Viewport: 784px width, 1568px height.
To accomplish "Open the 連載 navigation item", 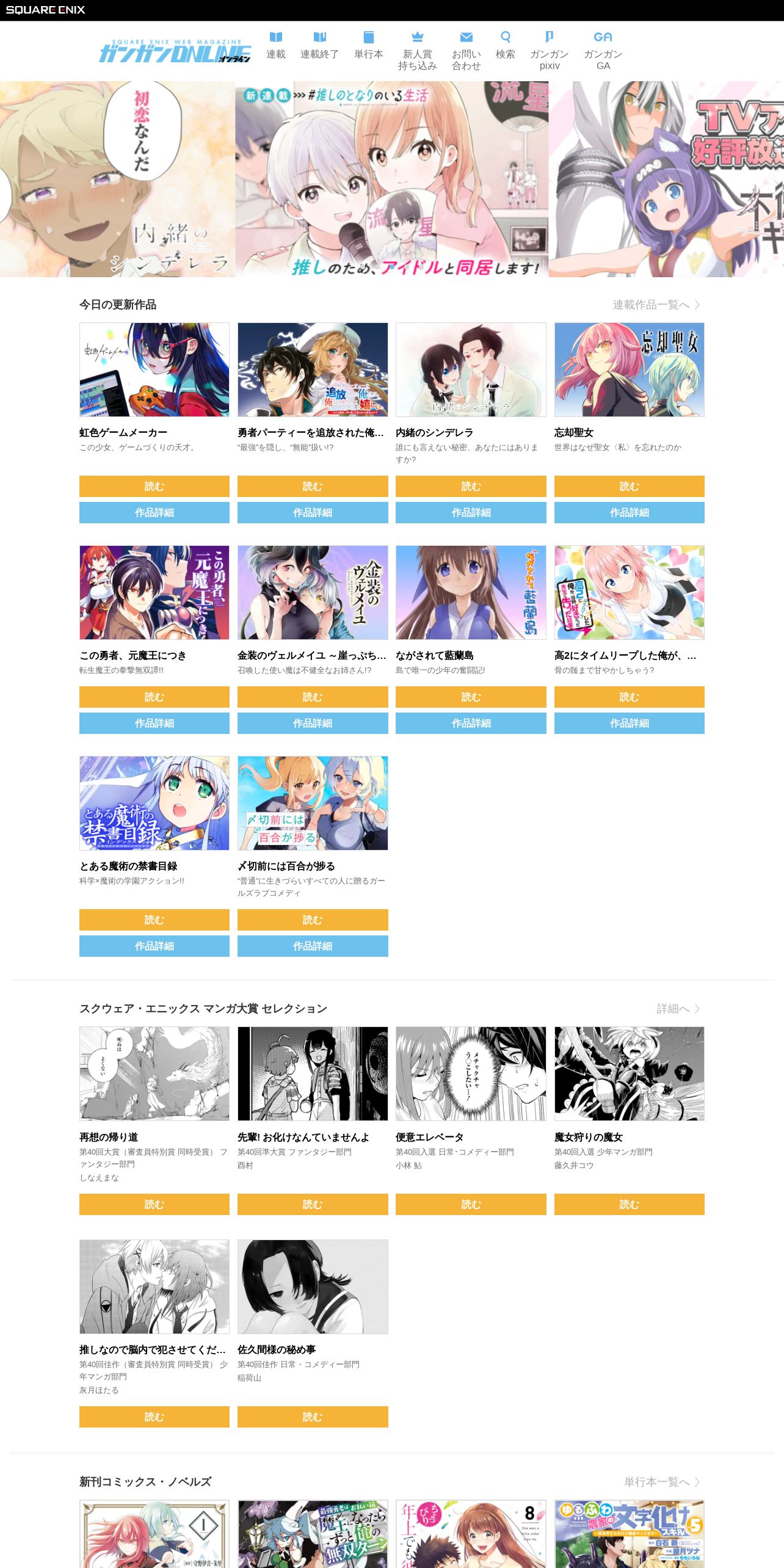I will [276, 46].
